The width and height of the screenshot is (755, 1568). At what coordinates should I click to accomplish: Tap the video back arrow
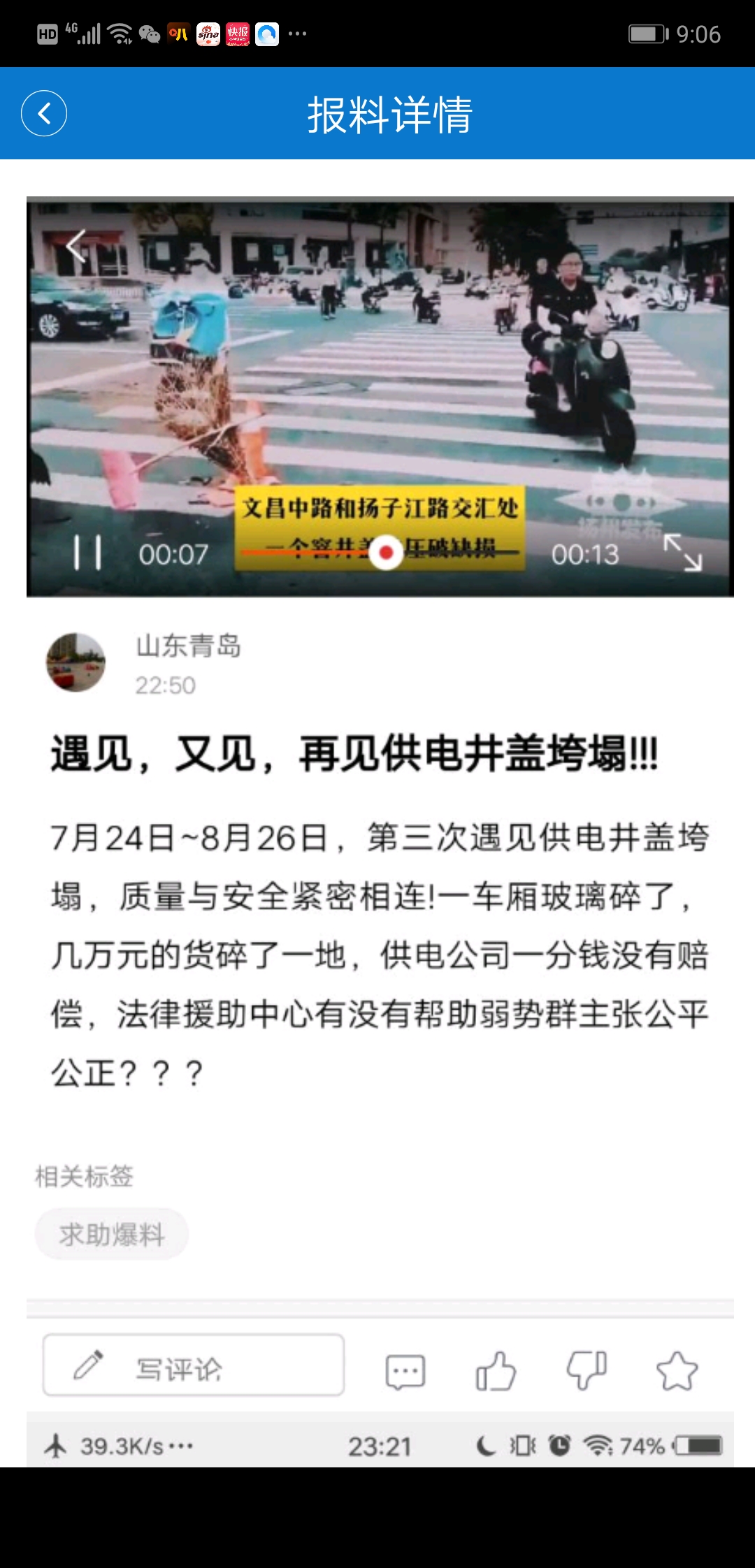pyautogui.click(x=76, y=246)
